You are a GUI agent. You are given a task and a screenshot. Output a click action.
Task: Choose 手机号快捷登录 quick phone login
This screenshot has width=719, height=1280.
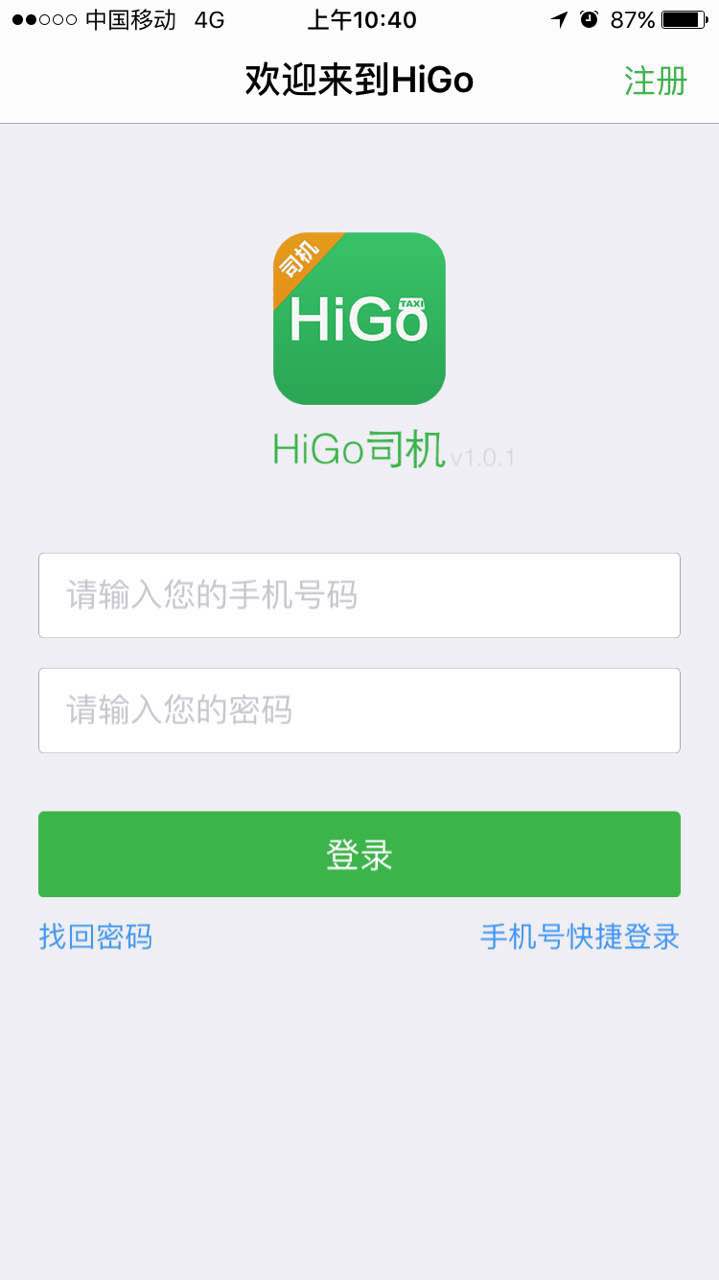pyautogui.click(x=579, y=937)
